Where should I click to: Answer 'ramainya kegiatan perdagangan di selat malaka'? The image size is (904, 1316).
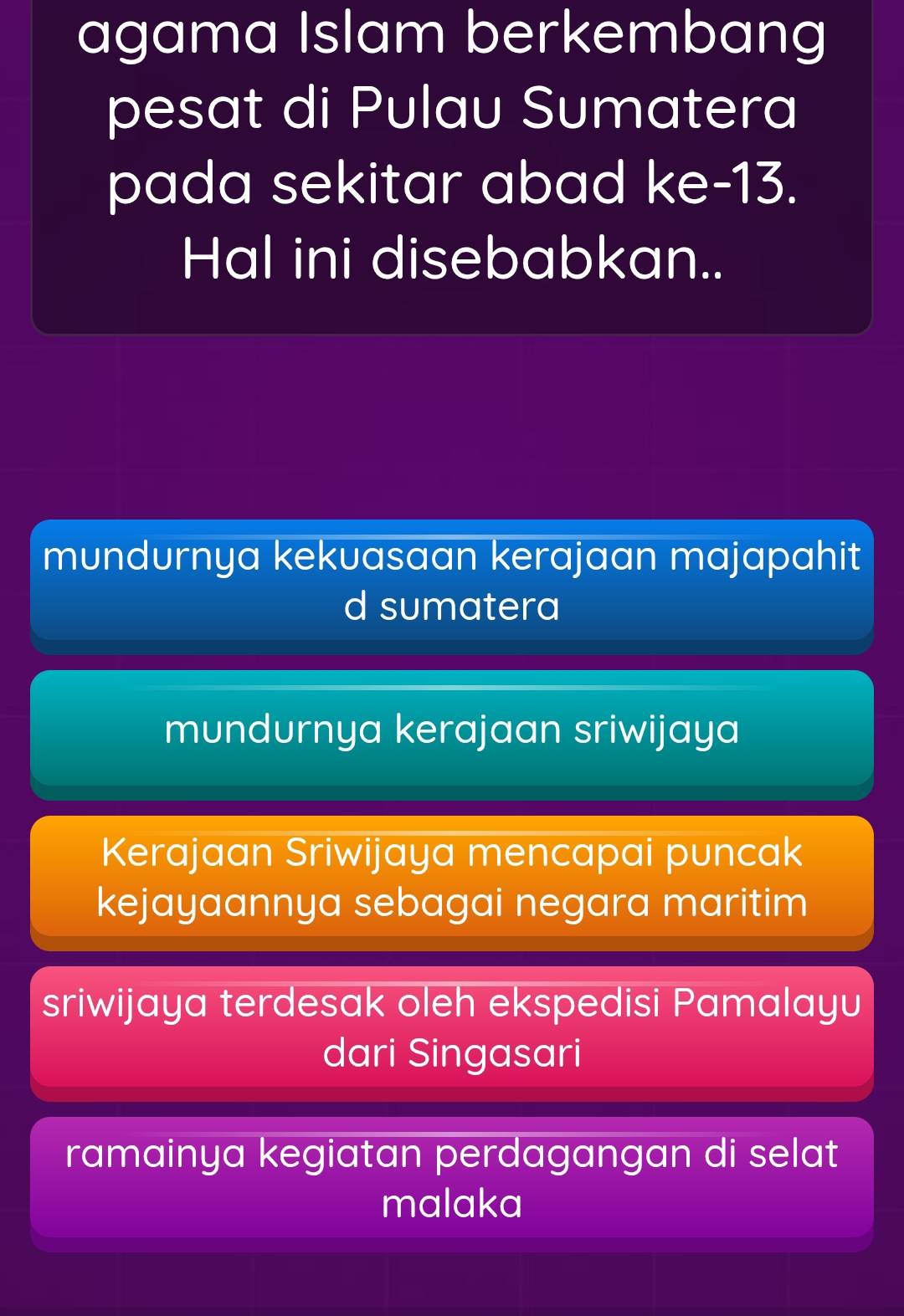pyautogui.click(x=452, y=1179)
